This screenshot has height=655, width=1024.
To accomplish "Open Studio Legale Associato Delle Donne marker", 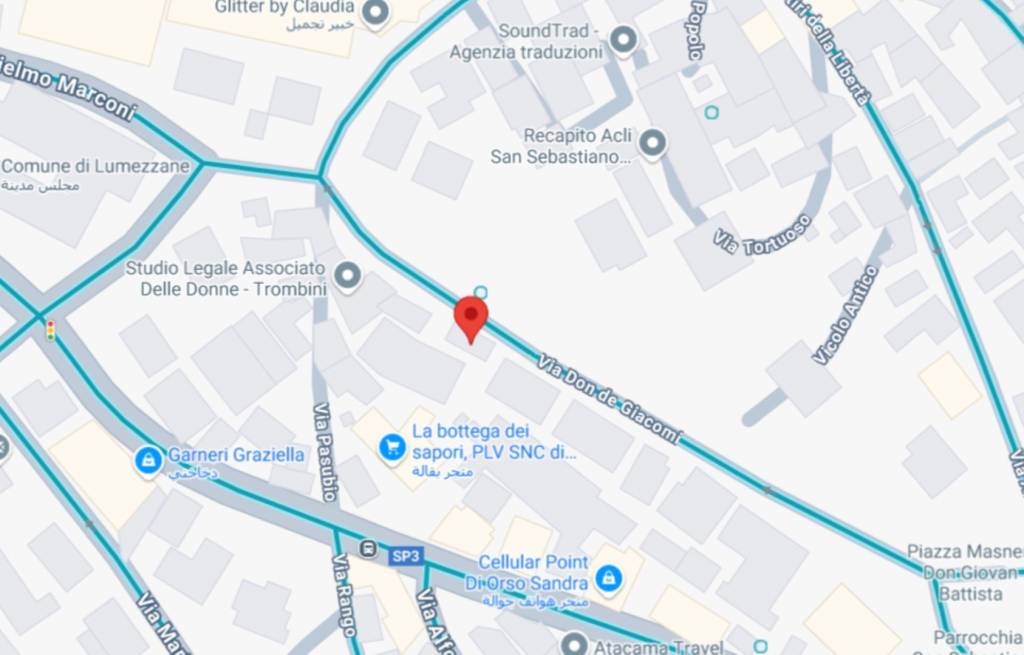I will 347,276.
